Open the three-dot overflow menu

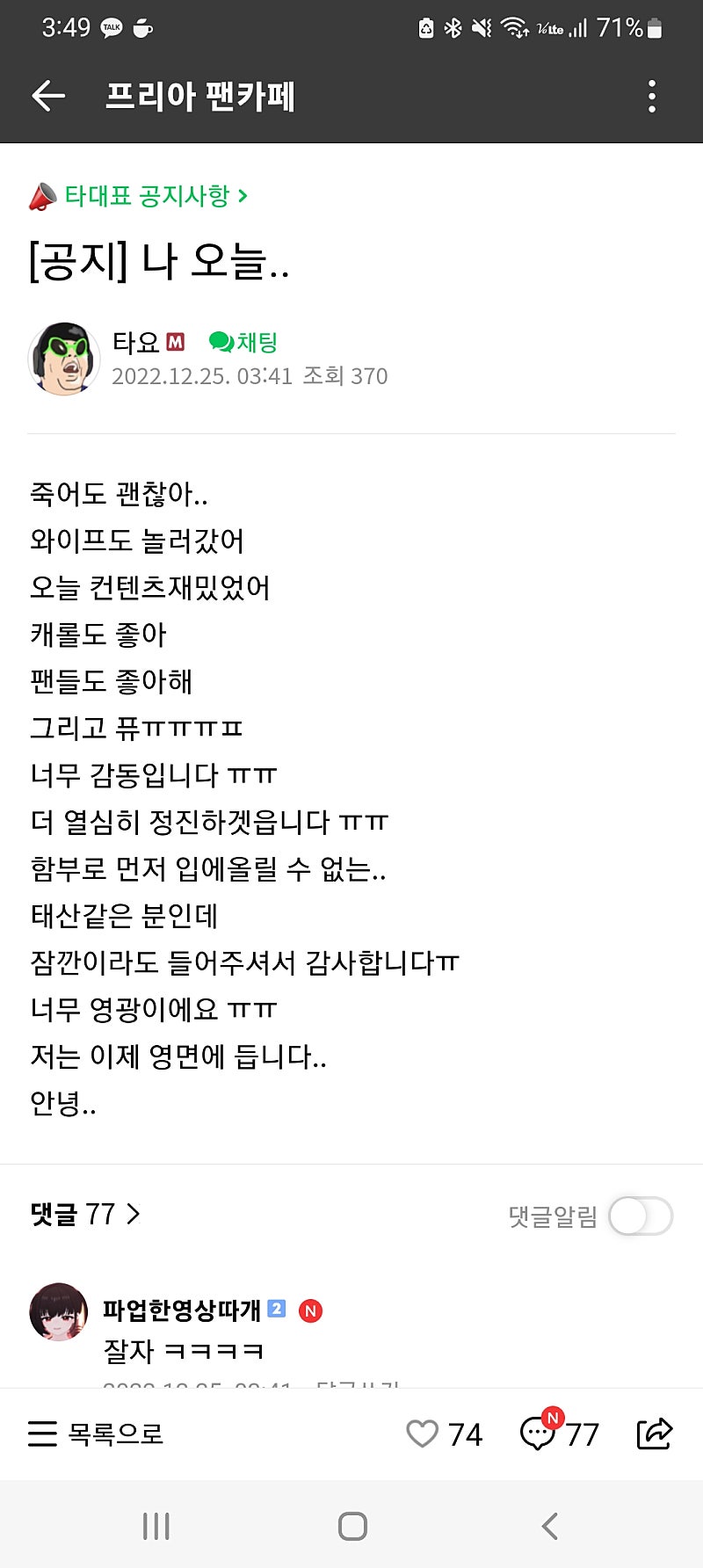click(x=651, y=96)
